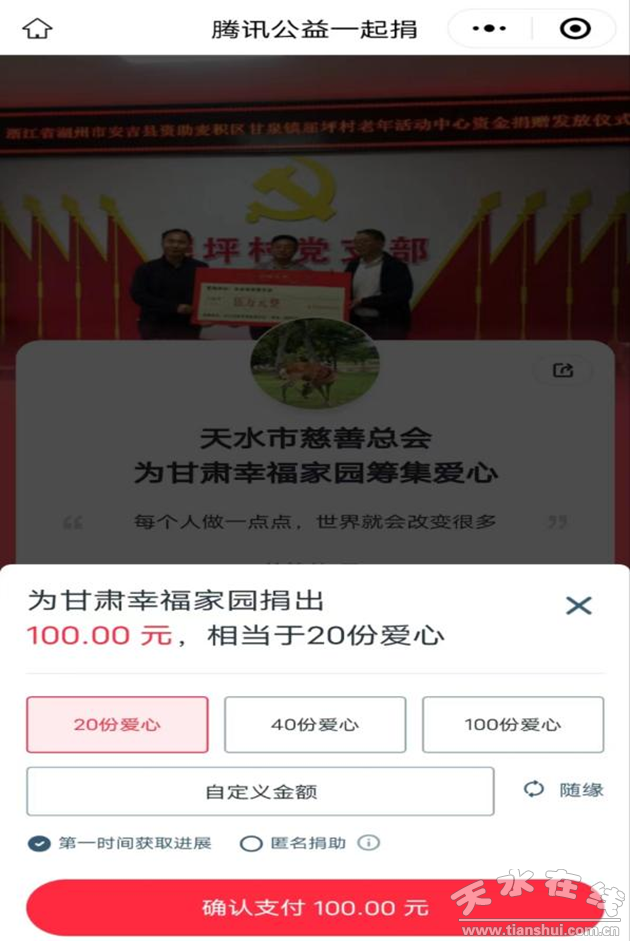Close the mini program with the circle button
Screen dimensions: 630x941
575,29
